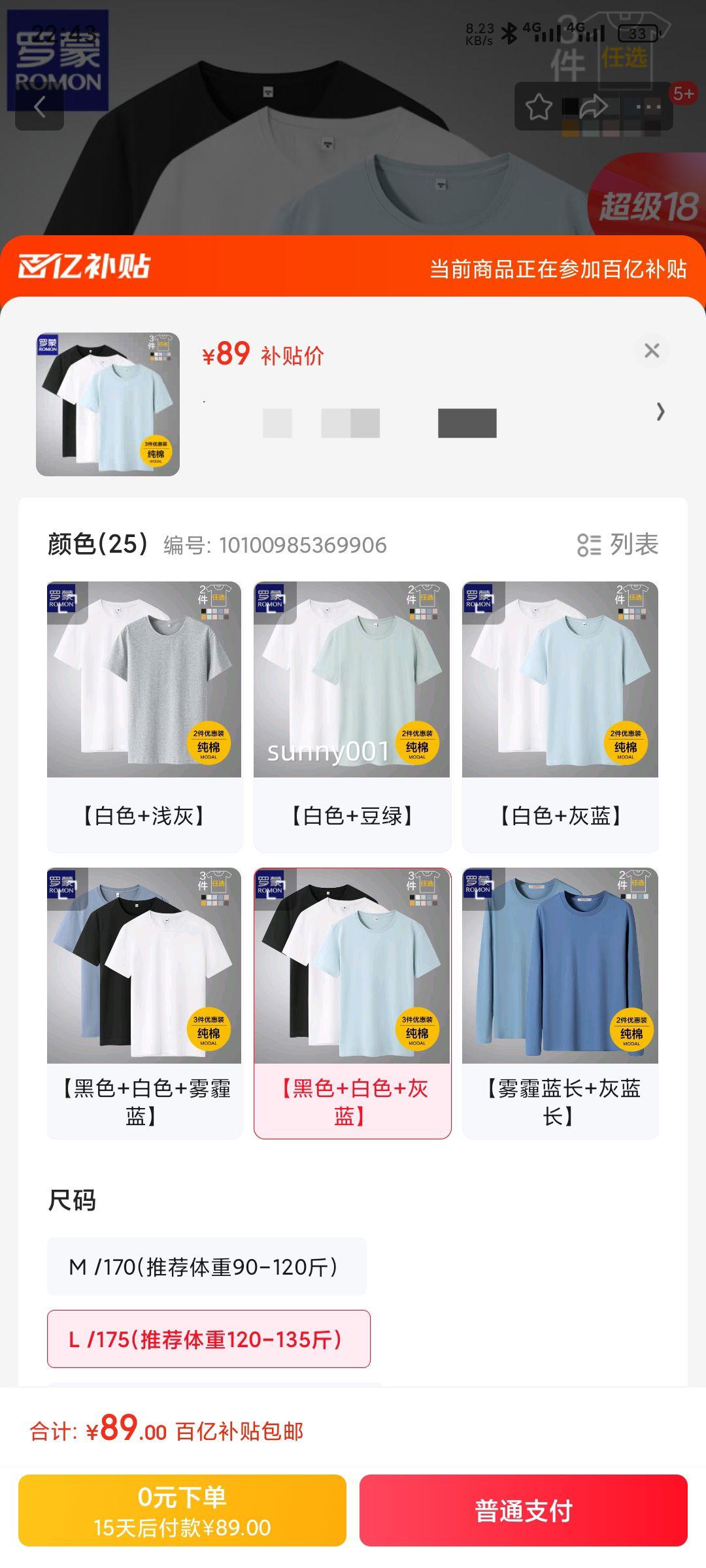Select the dark grey swatch beside the ¥89 price
Image resolution: width=706 pixels, height=1568 pixels.
(x=467, y=423)
